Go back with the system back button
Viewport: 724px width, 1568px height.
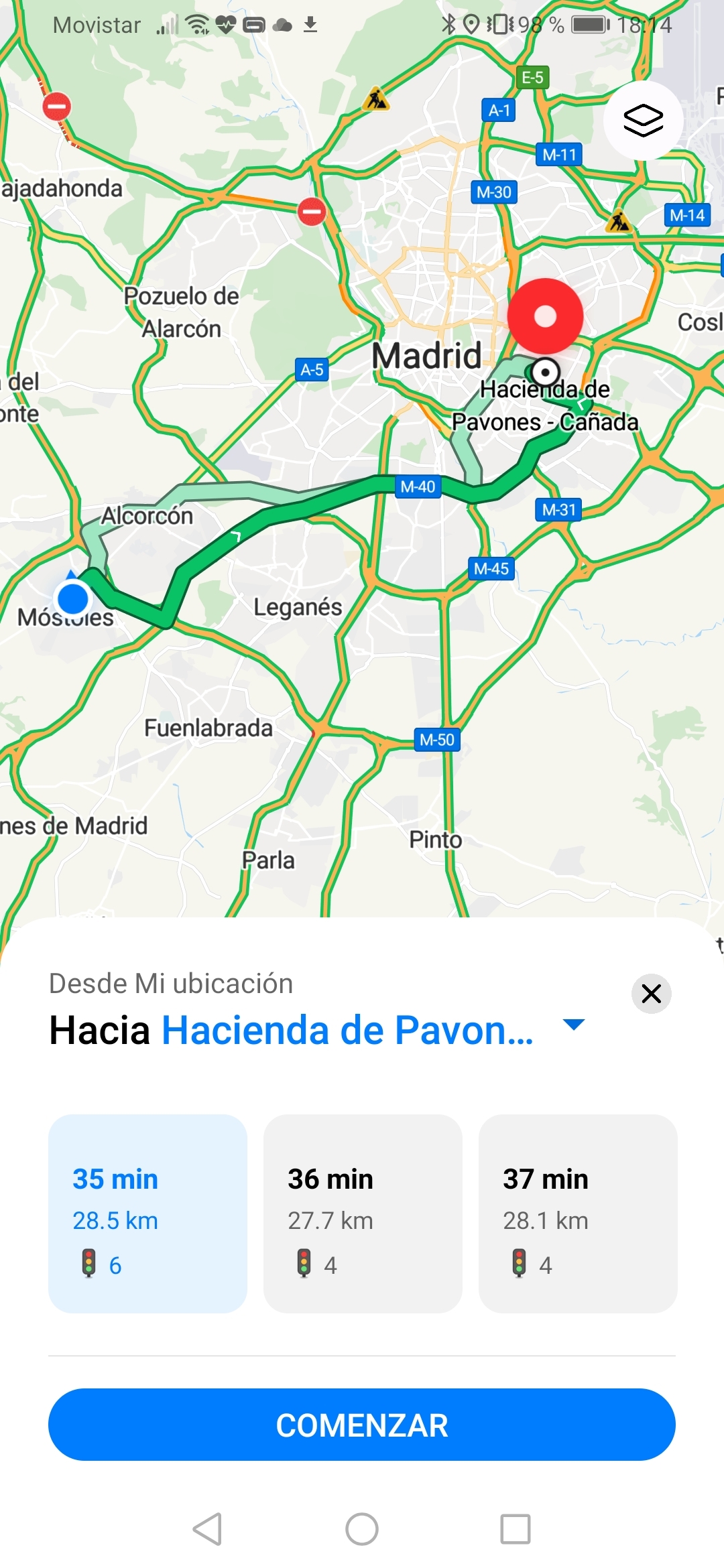pos(208,1529)
